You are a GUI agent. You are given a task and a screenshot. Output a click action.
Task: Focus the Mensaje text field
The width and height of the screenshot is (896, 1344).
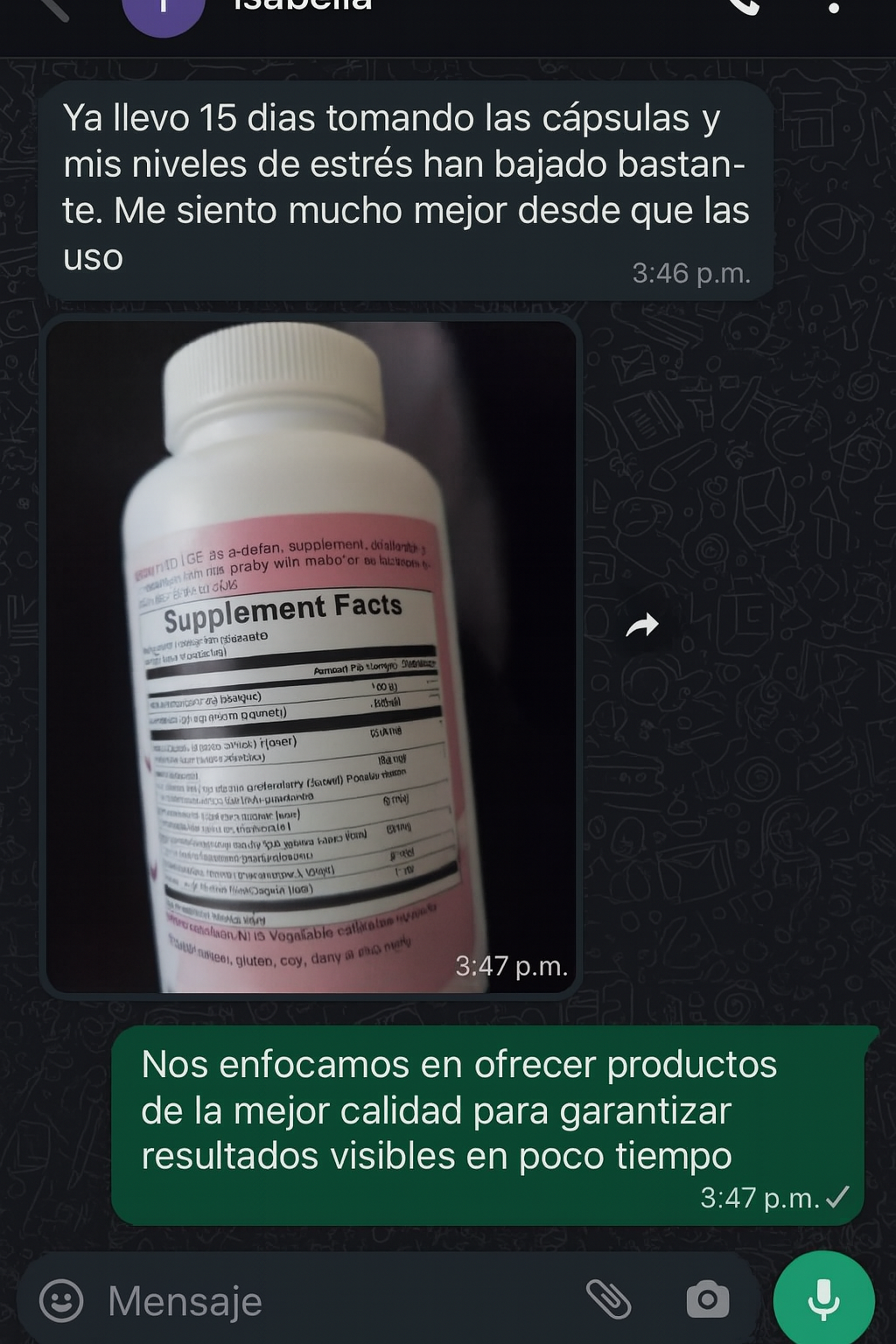click(332, 1300)
